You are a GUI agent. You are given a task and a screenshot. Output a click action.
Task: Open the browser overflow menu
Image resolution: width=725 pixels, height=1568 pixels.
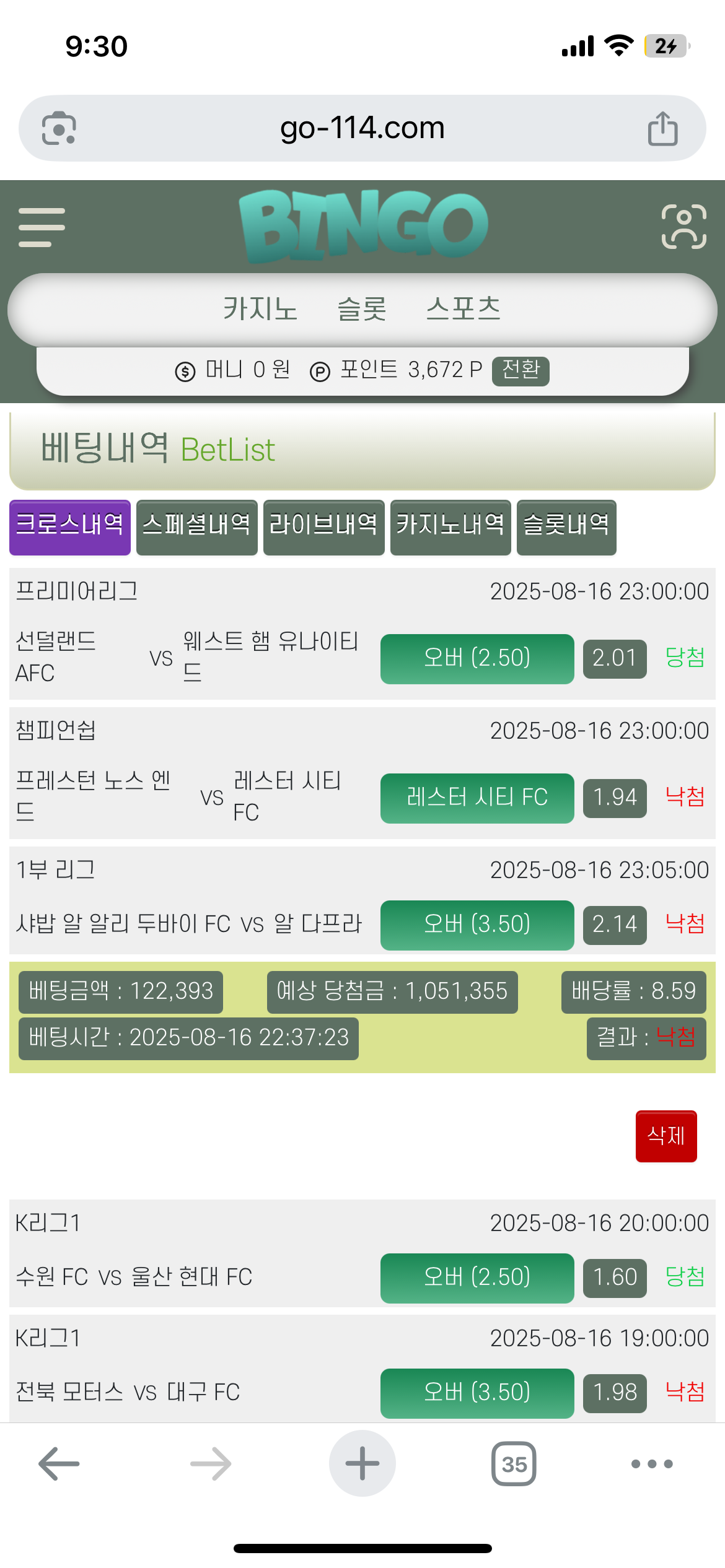click(x=651, y=1463)
